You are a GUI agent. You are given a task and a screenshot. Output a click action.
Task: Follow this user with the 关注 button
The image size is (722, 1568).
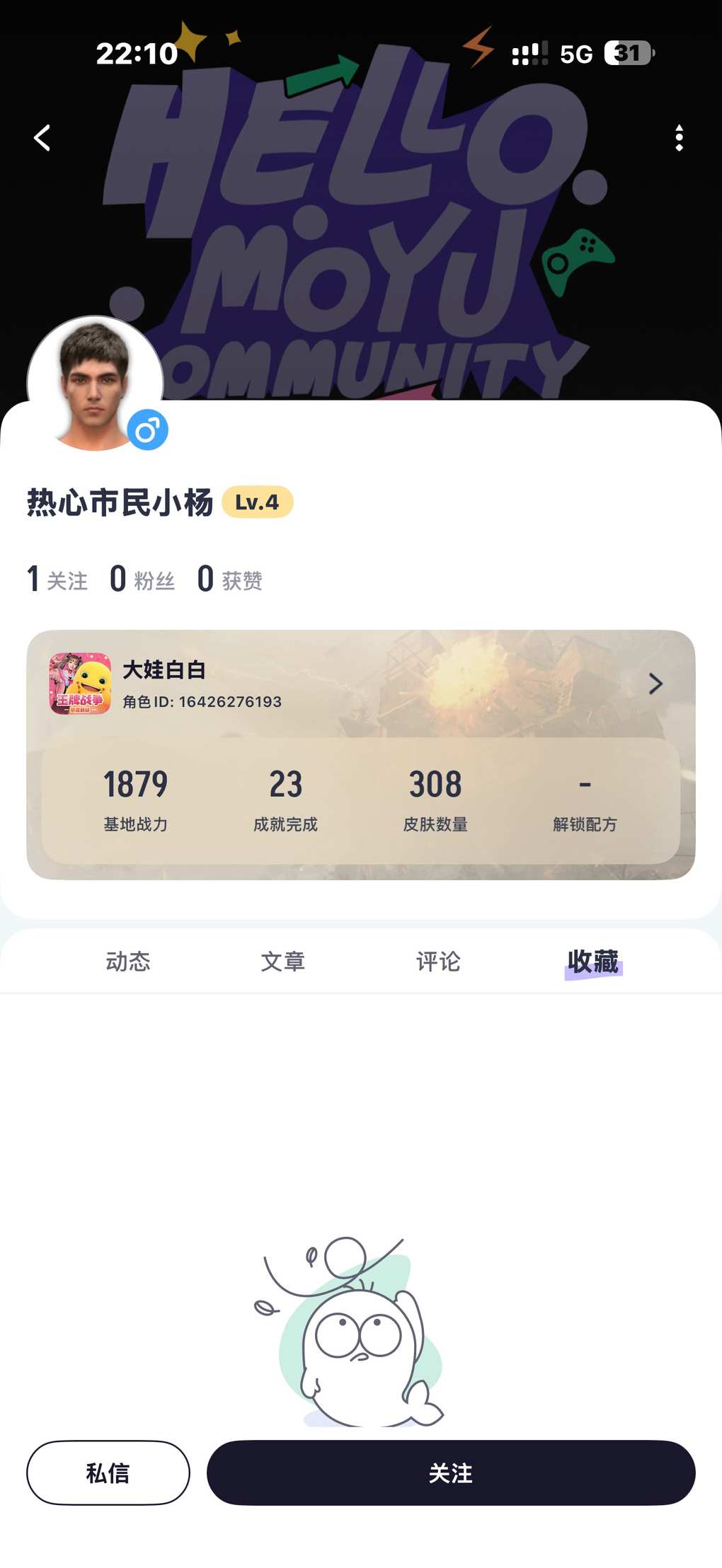451,1472
